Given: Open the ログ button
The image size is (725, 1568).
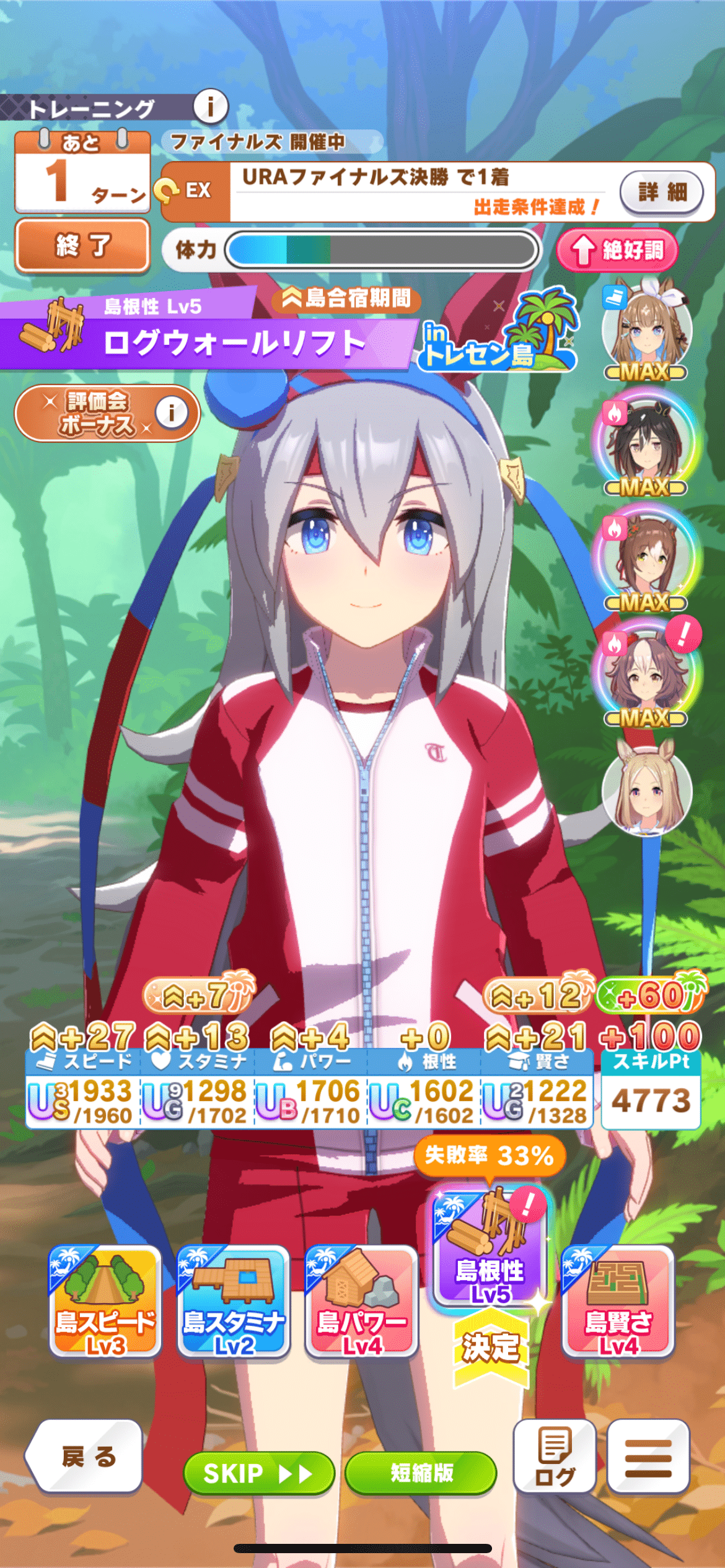Looking at the screenshot, I should [555, 1456].
